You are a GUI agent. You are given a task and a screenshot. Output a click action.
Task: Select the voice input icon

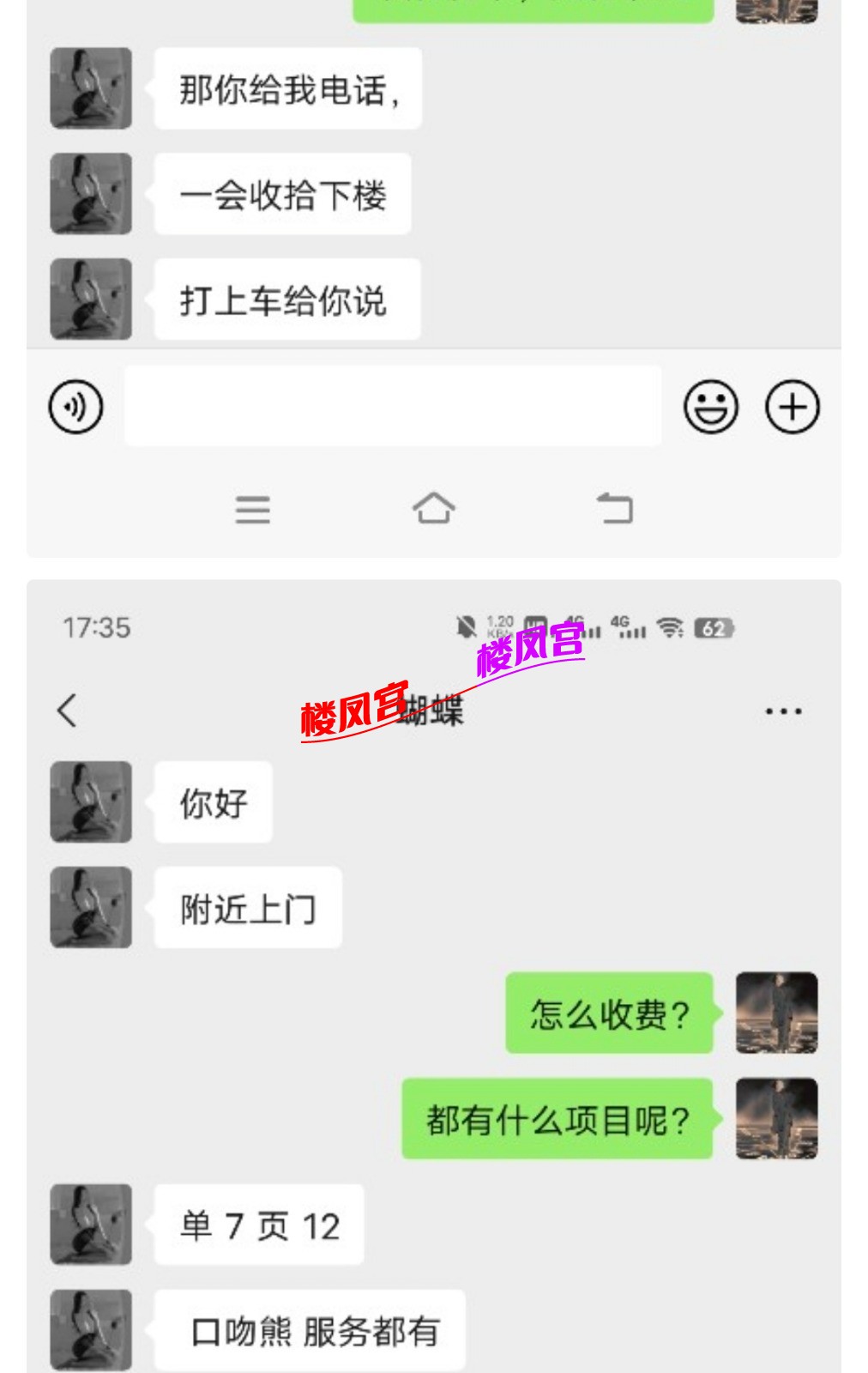pos(75,408)
